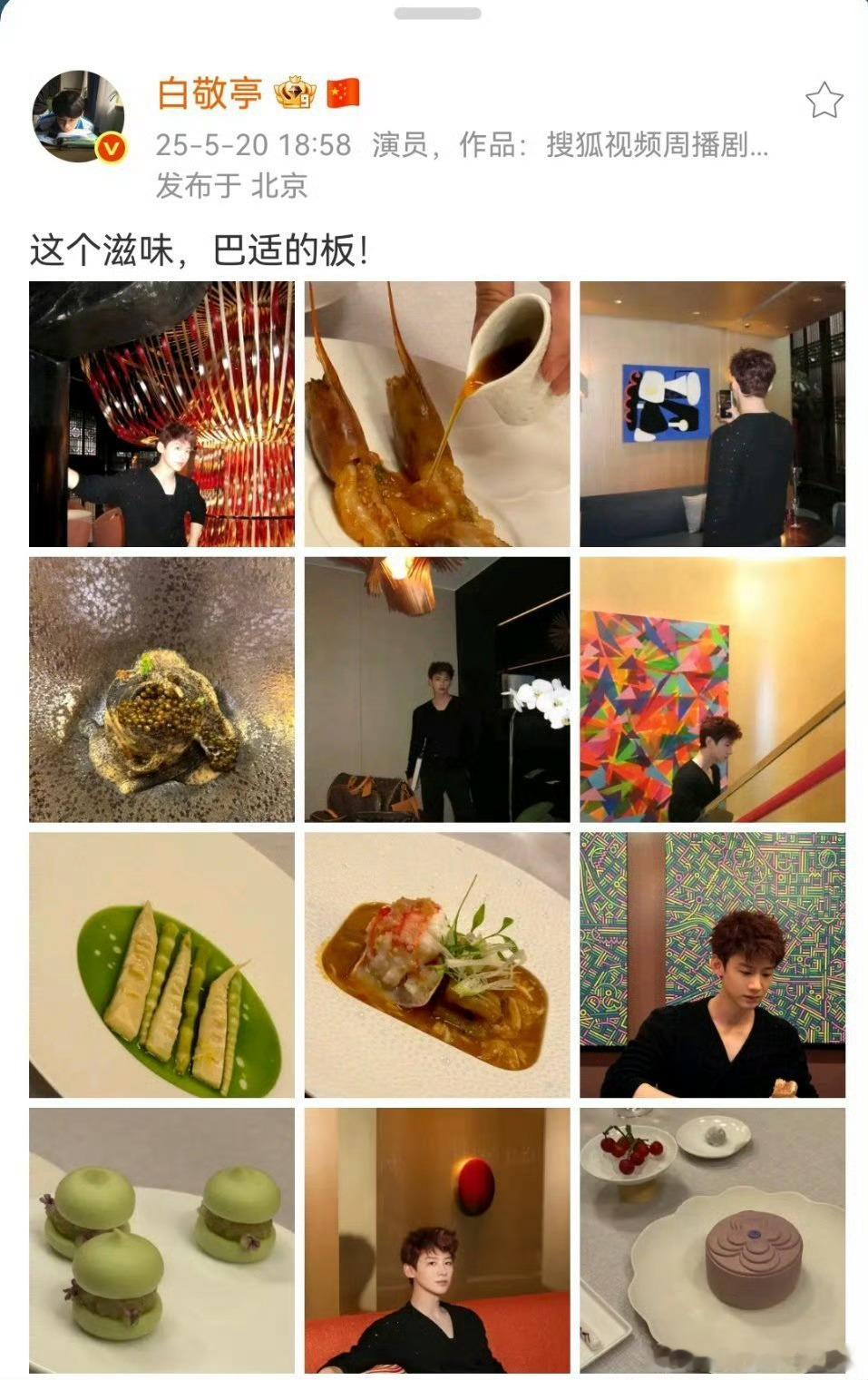Image resolution: width=868 pixels, height=1380 pixels.
Task: View the purple cake dessert photo
Action: coord(712,1240)
